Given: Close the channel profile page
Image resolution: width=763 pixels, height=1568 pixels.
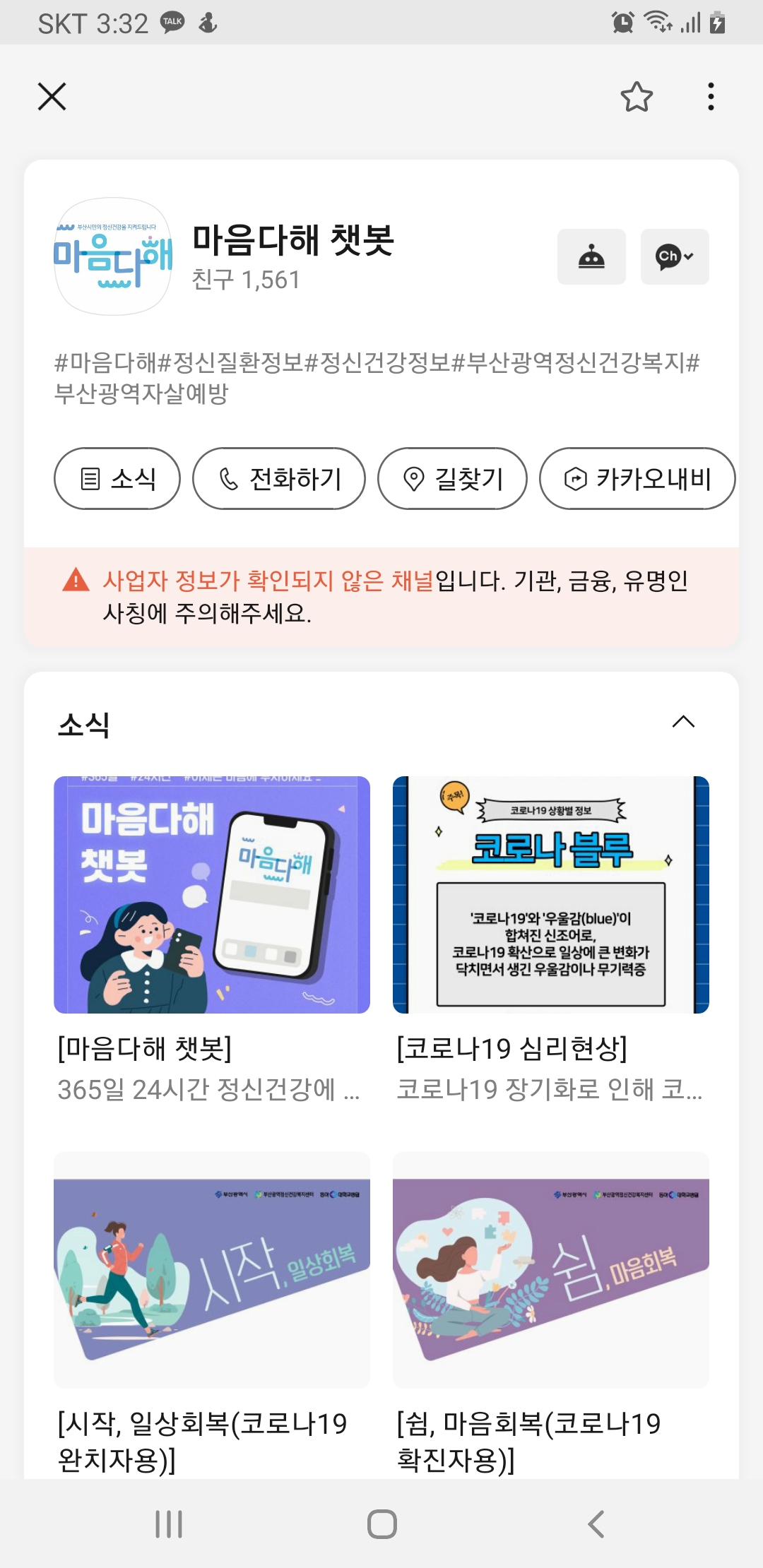Looking at the screenshot, I should 52,97.
